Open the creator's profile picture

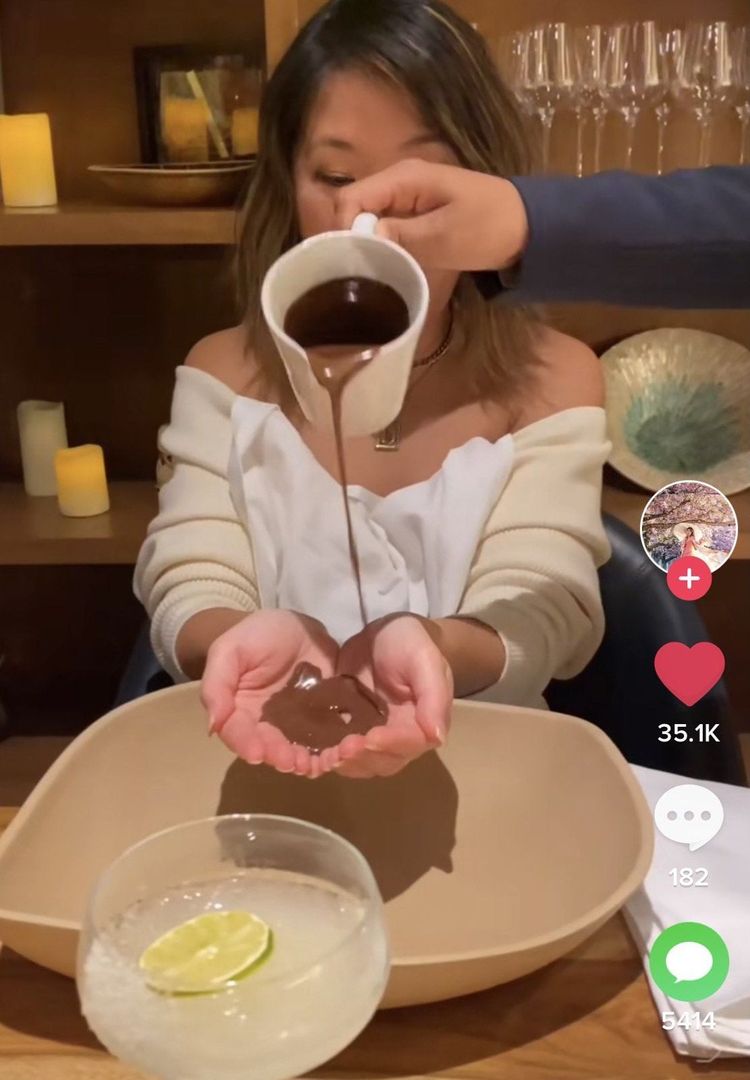(689, 526)
